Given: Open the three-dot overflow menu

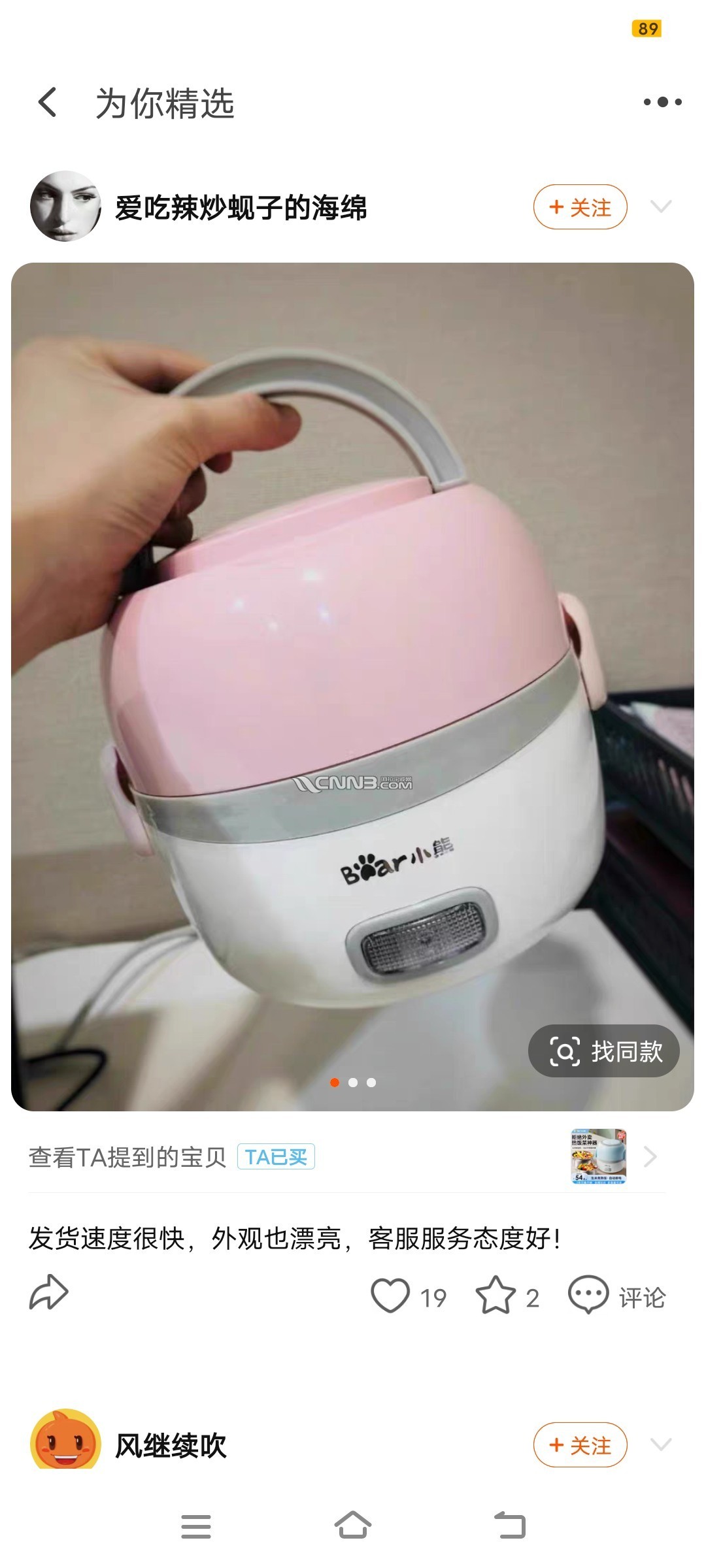Looking at the screenshot, I should (662, 102).
